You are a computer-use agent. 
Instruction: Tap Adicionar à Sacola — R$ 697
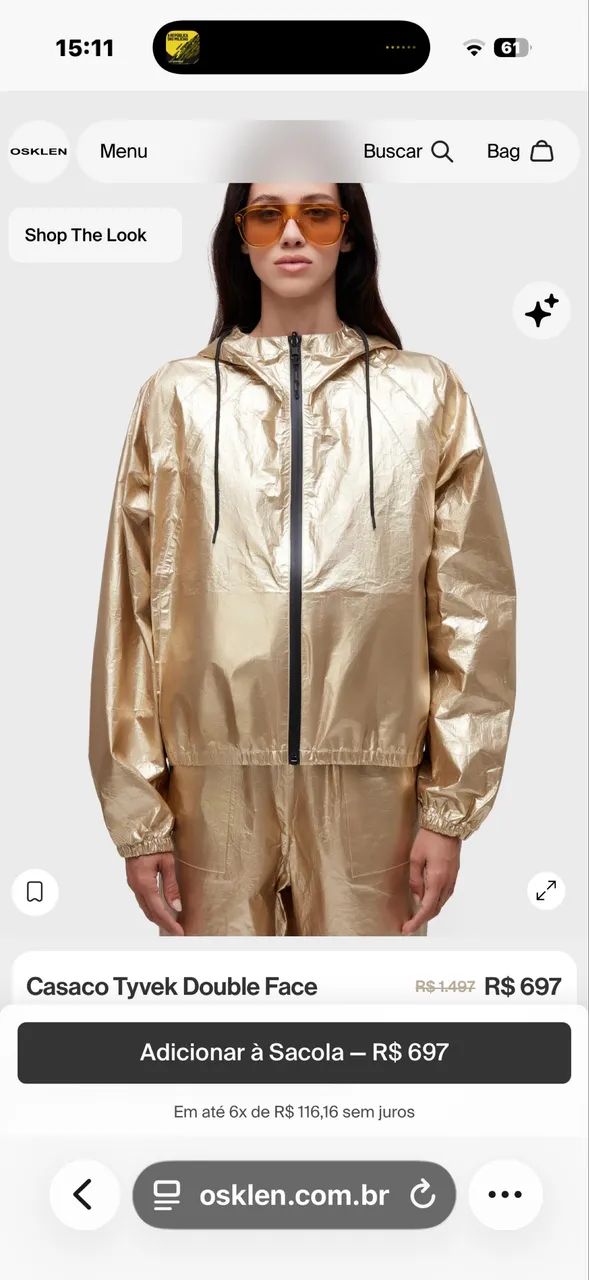294,1052
